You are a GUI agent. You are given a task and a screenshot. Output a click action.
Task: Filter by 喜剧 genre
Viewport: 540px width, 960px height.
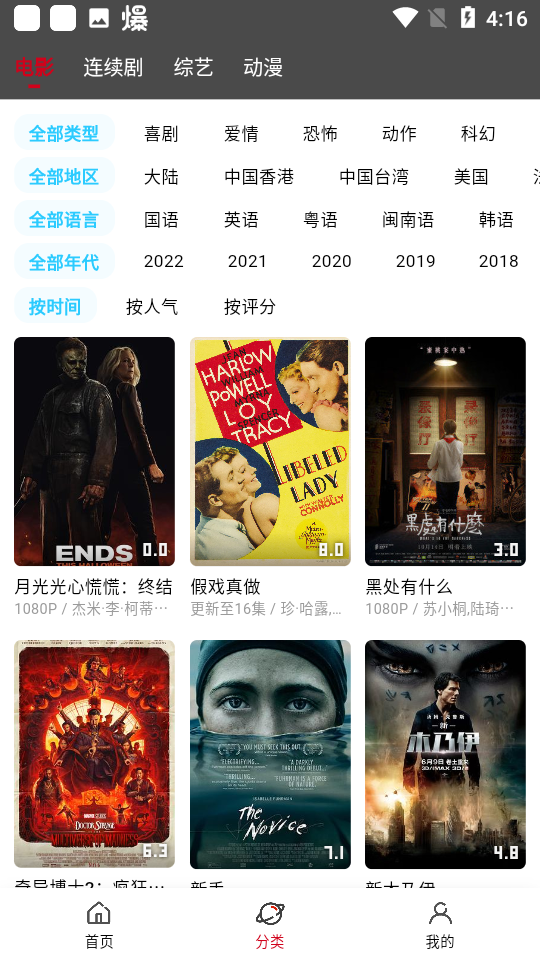pos(161,133)
